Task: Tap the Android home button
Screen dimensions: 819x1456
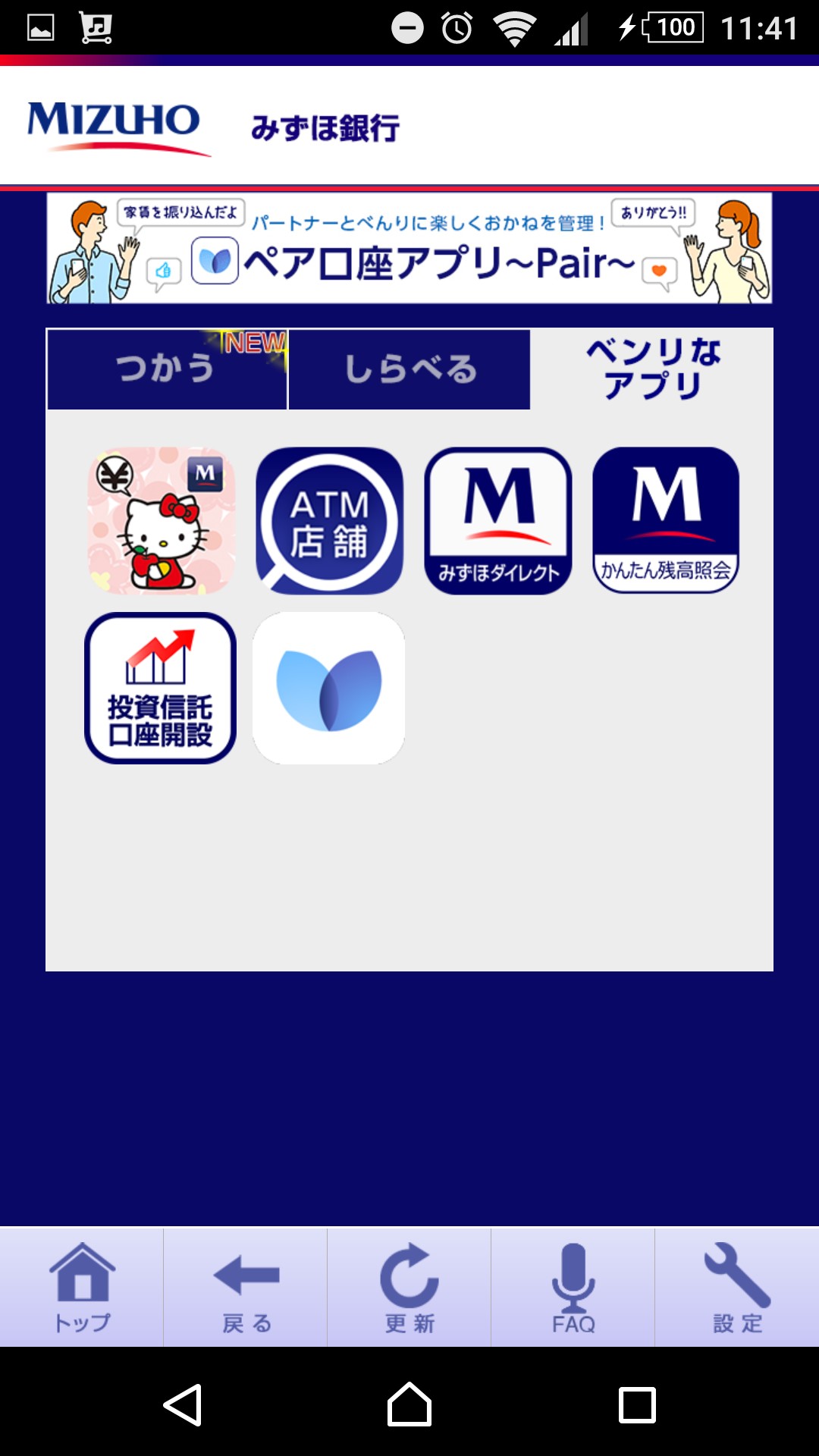Action: pyautogui.click(x=409, y=1404)
